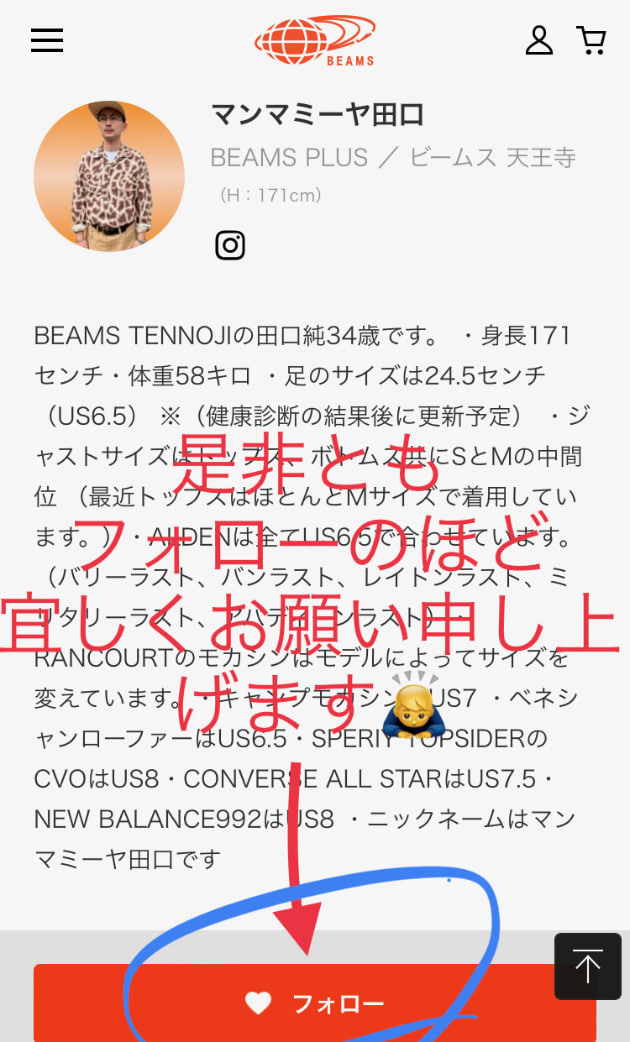Image resolution: width=630 pixels, height=1042 pixels.
Task: Open マンマミーヤ田口's Instagram link
Action: (230, 245)
